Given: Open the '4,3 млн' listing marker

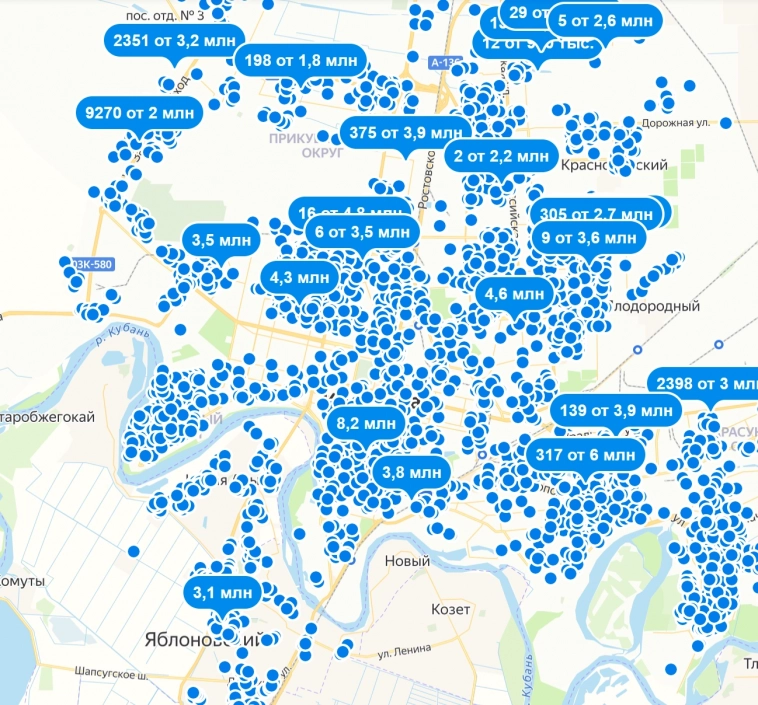Looking at the screenshot, I should 299,277.
